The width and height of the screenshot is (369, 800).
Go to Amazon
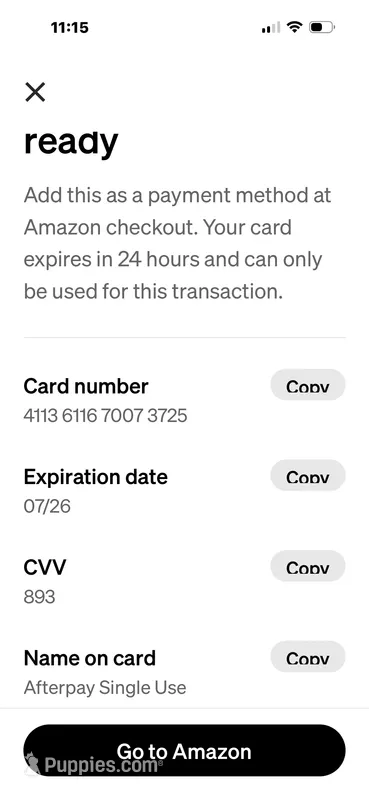pyautogui.click(x=184, y=751)
